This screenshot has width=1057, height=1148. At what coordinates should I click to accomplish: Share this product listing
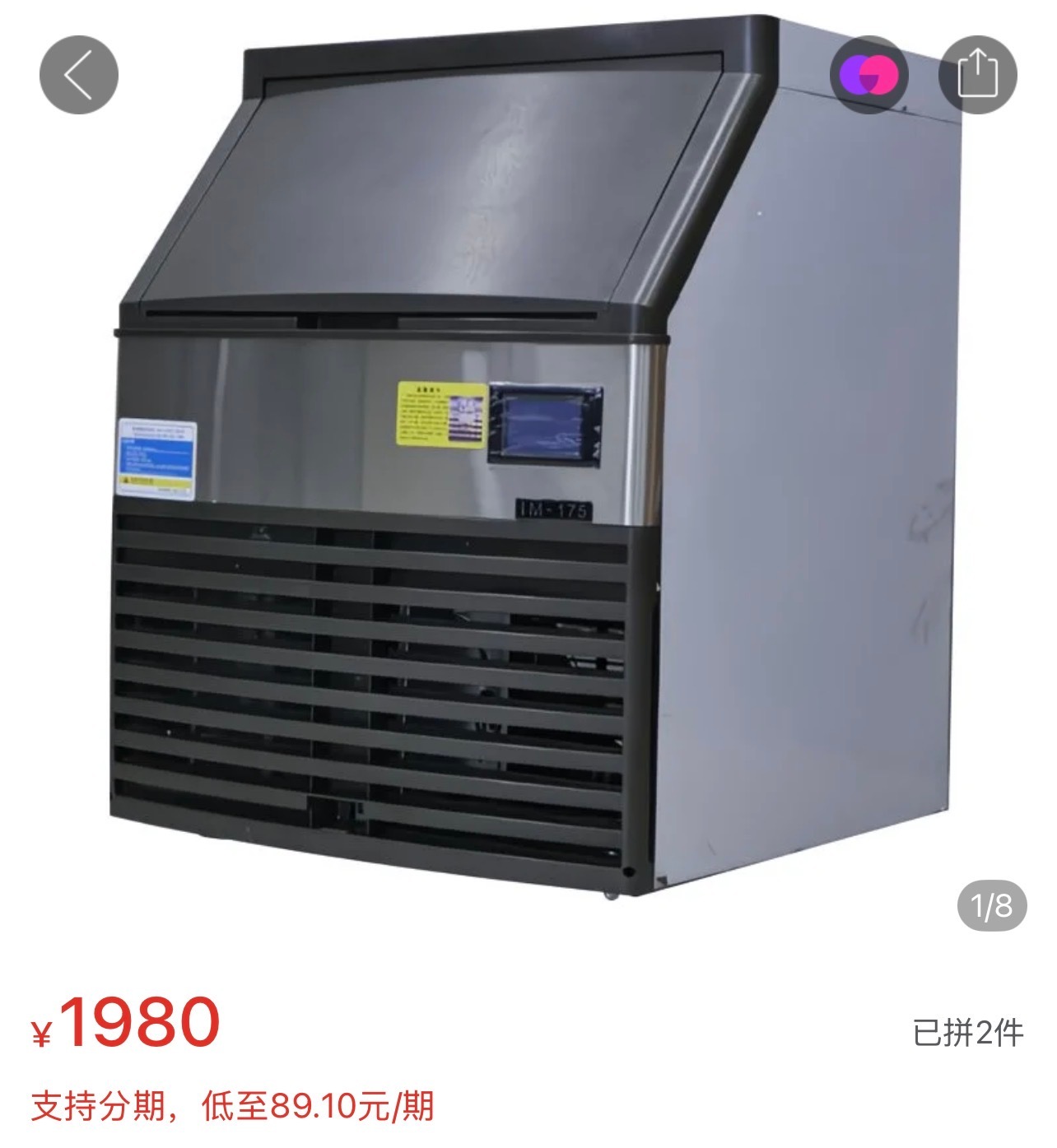coord(977,75)
